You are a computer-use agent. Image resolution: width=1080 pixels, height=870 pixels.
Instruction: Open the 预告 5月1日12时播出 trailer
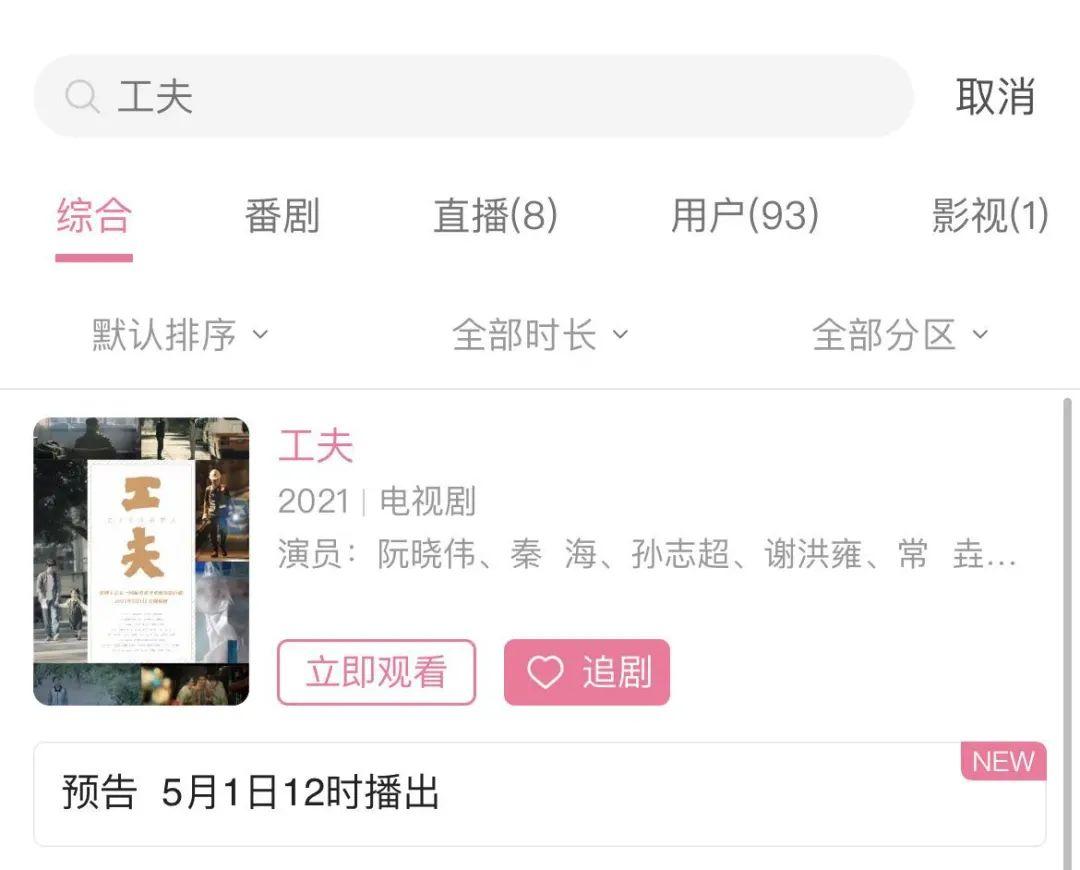pos(540,794)
